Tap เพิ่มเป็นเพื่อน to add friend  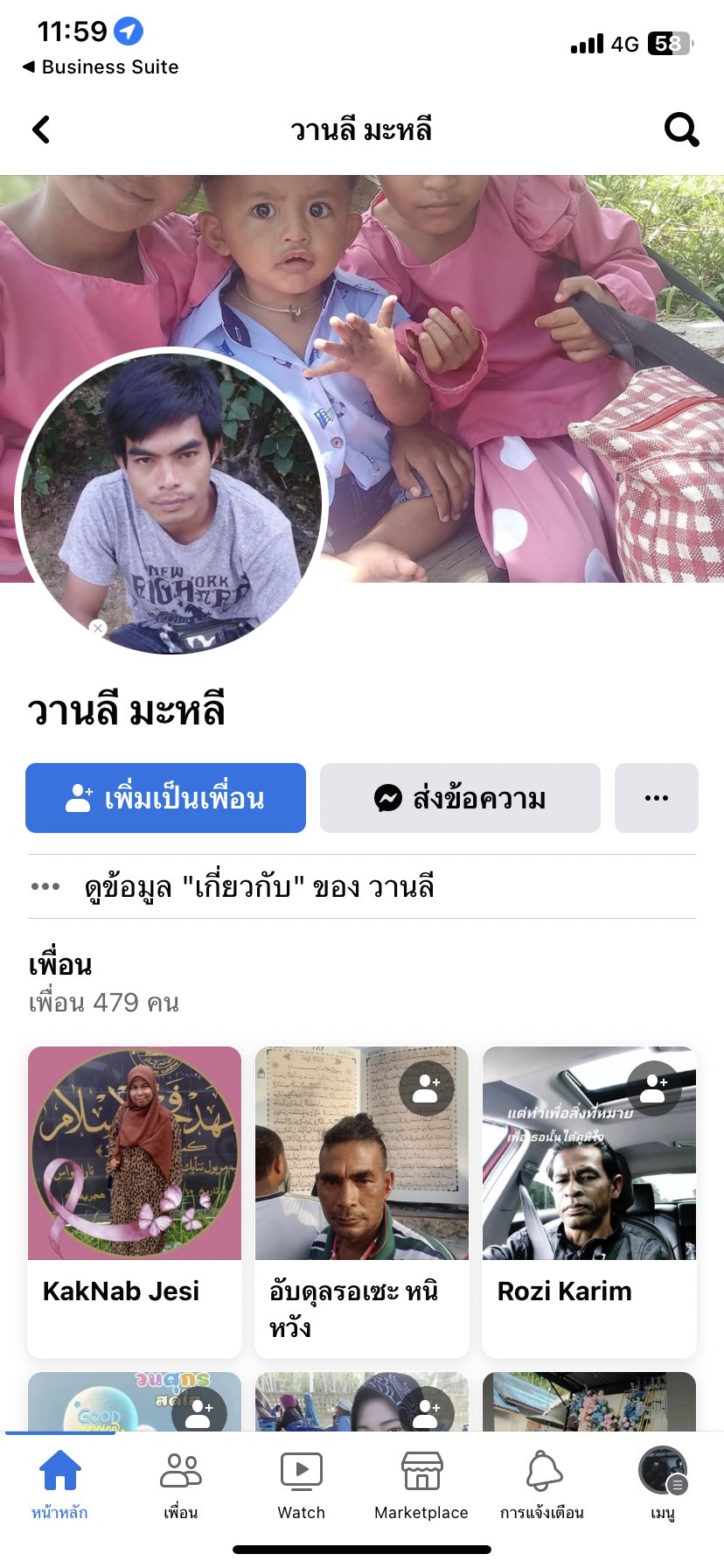165,798
